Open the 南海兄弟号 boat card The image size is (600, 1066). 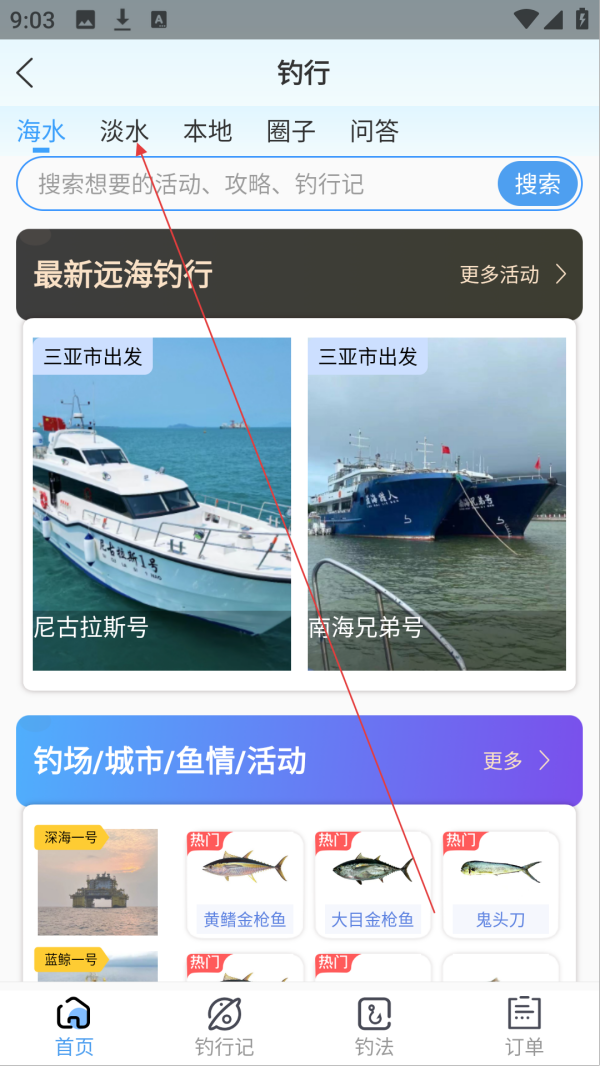[x=437, y=503]
